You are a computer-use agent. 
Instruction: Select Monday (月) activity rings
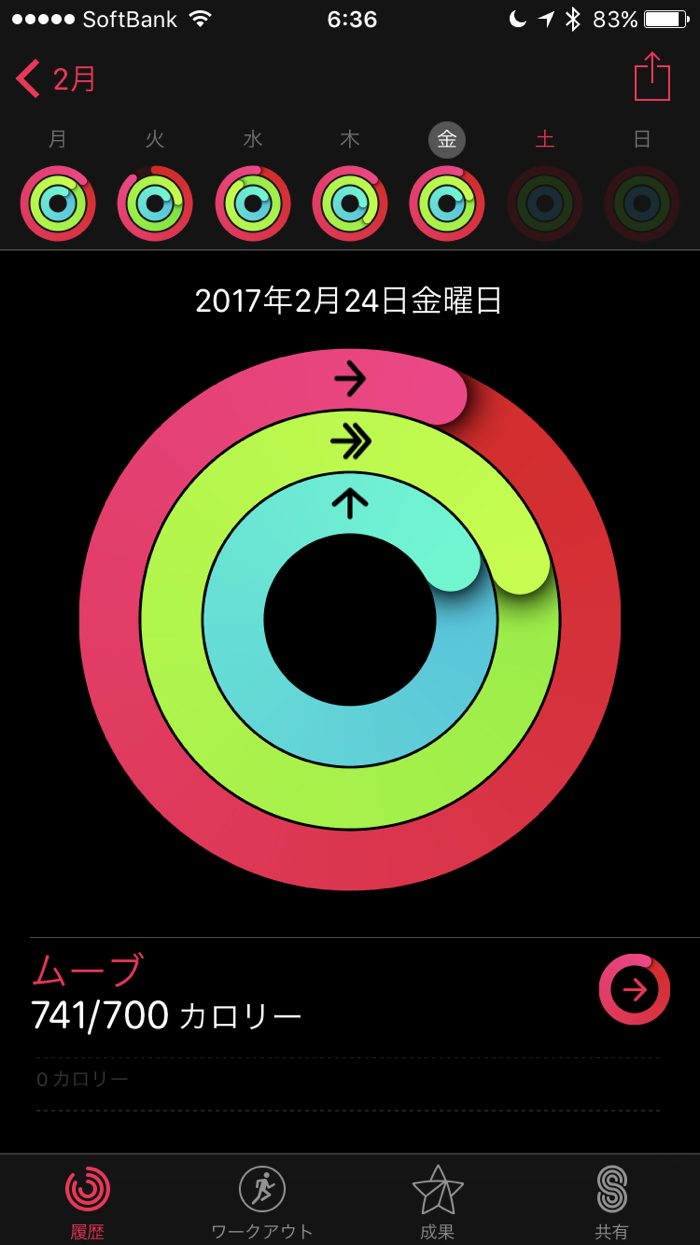[58, 203]
